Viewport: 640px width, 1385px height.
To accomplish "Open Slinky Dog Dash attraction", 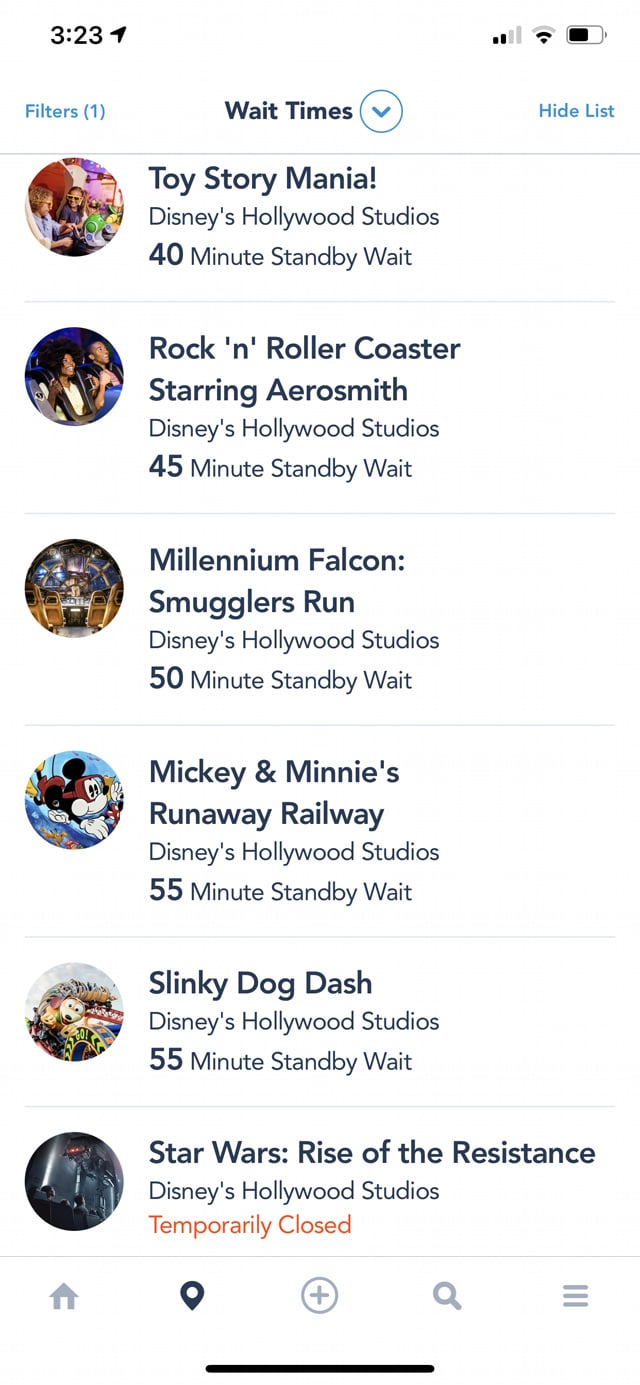I will pos(320,1022).
